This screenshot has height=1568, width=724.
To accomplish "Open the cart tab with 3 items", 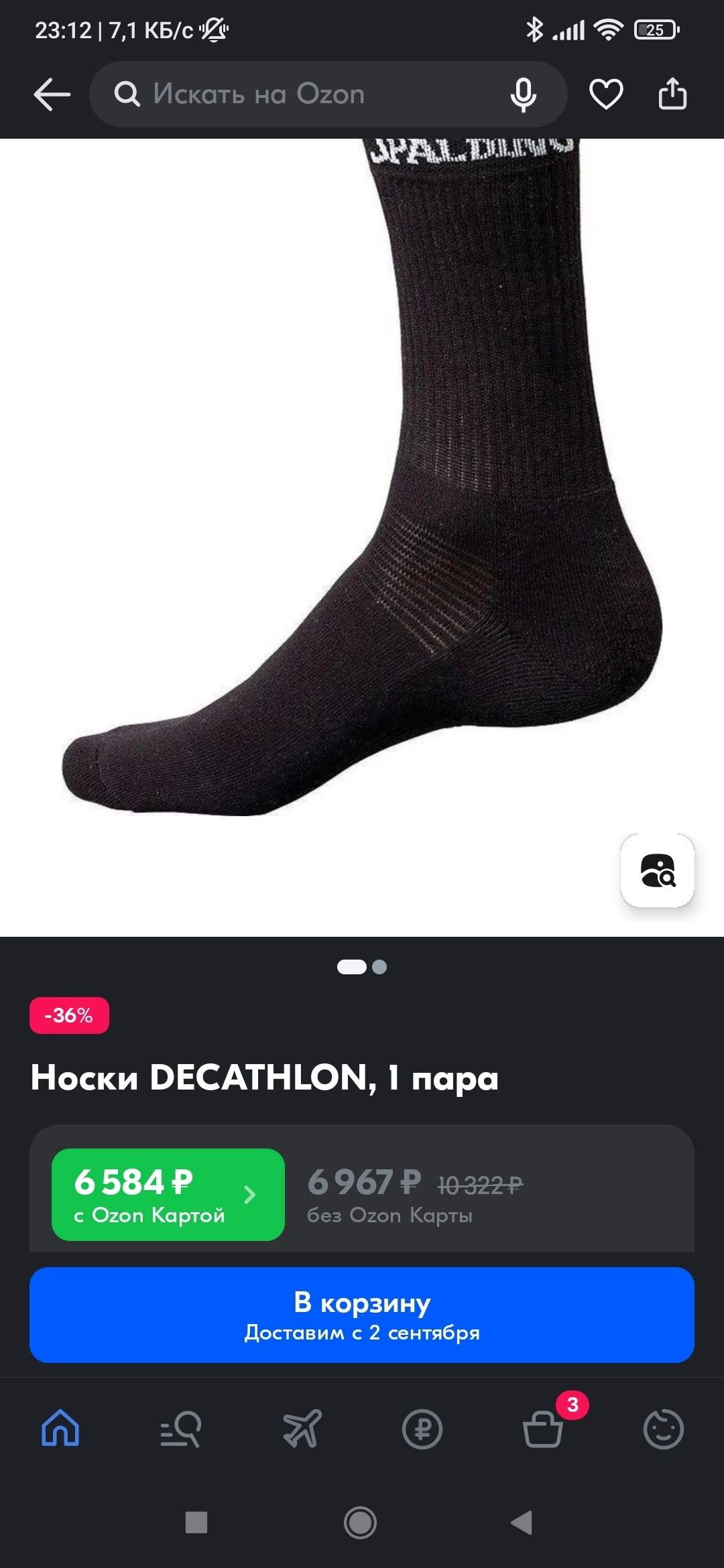I will pyautogui.click(x=543, y=1429).
